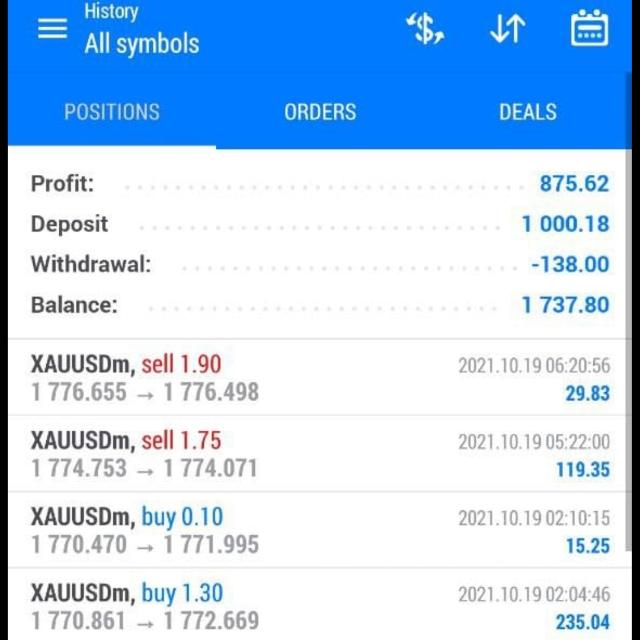Open the hamburger navigation menu
Image resolution: width=640 pixels, height=640 pixels.
click(52, 29)
